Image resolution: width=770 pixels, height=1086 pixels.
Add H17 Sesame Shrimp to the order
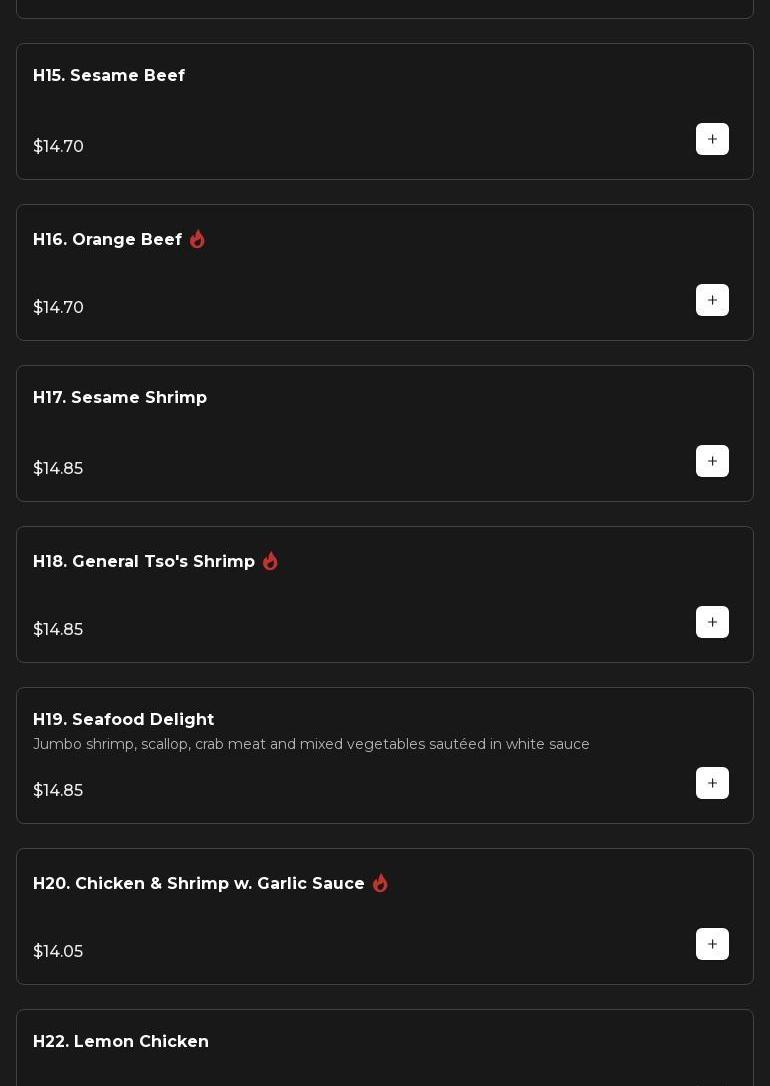tap(712, 461)
